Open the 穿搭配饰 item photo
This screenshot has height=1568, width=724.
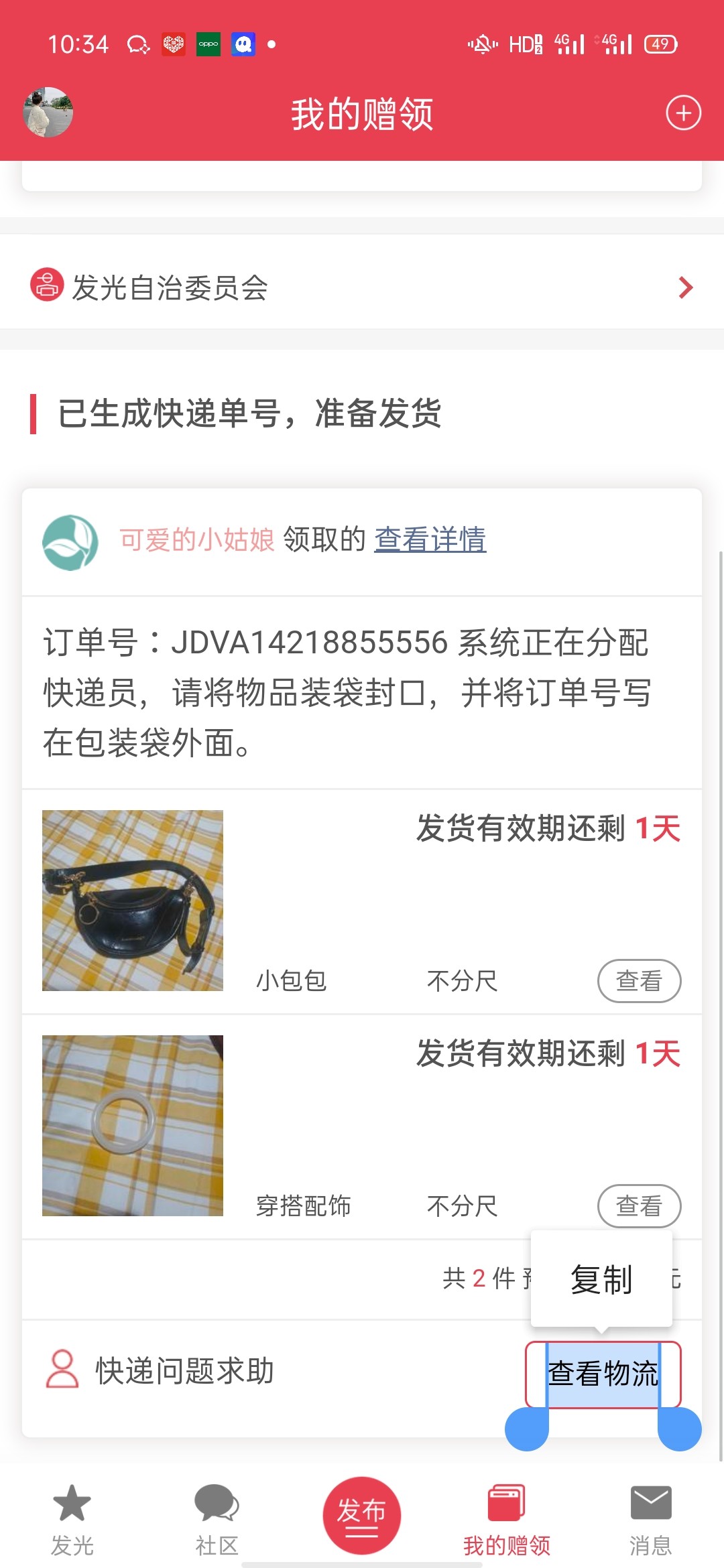pos(133,1125)
